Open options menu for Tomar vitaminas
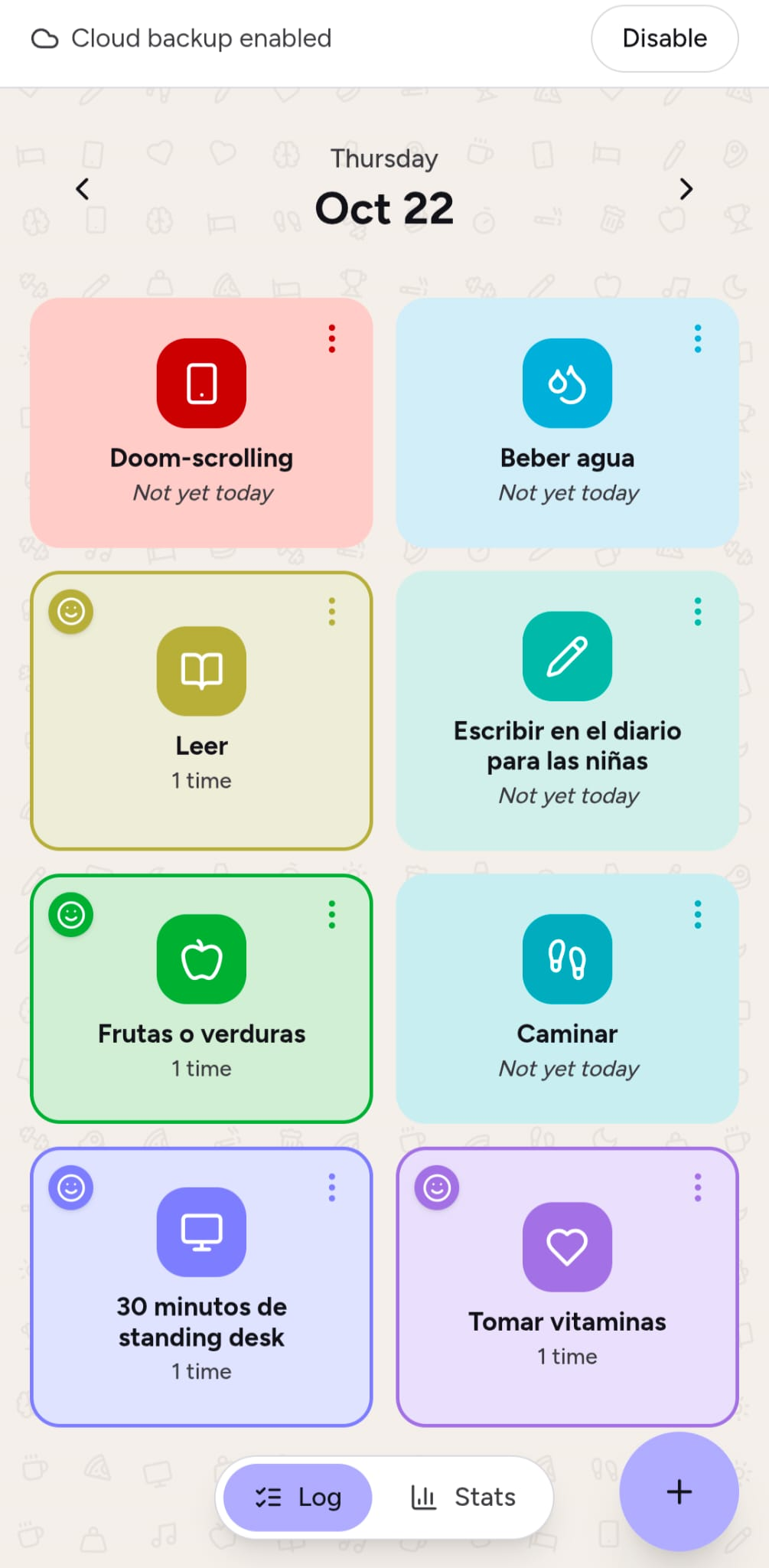This screenshot has height=1568, width=769. [697, 1187]
